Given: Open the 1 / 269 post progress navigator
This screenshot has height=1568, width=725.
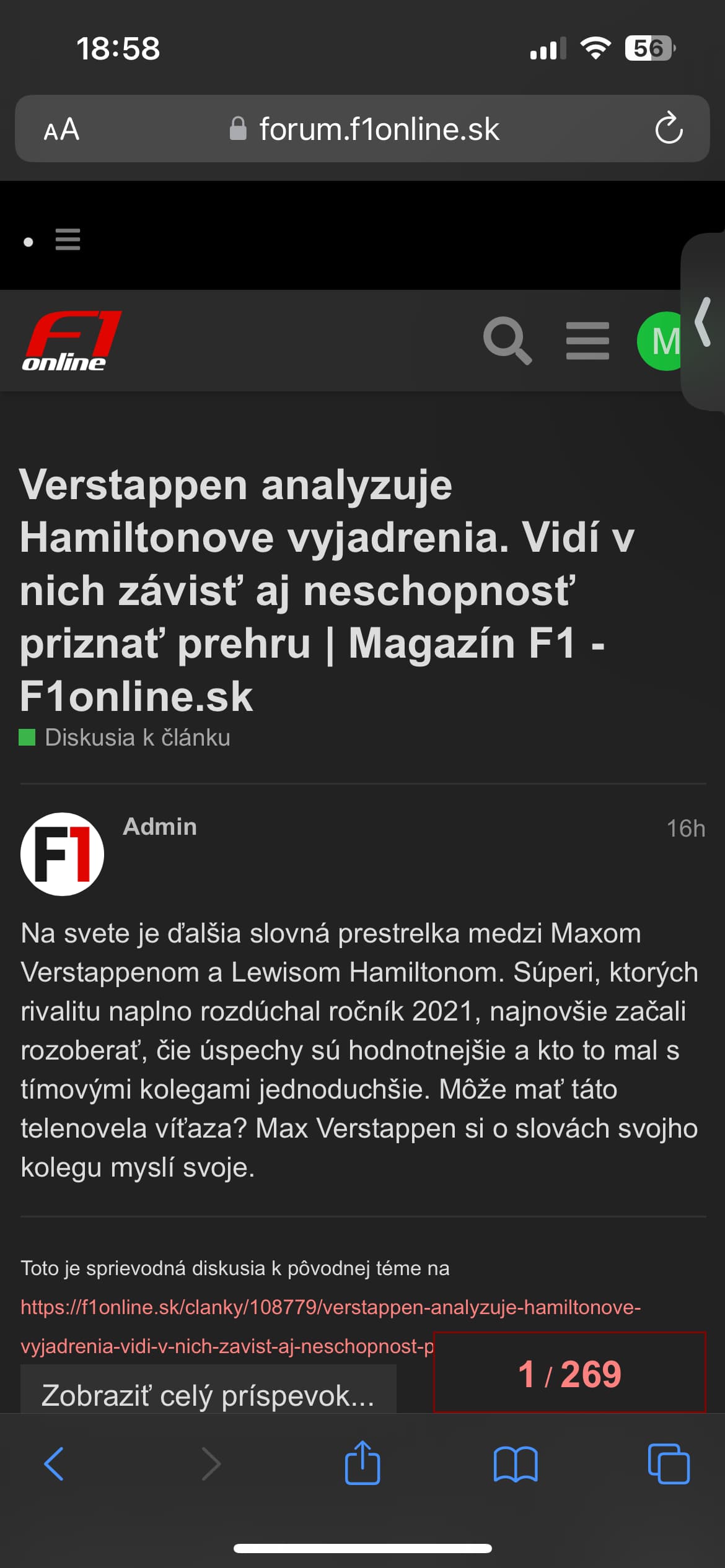Looking at the screenshot, I should (569, 1373).
